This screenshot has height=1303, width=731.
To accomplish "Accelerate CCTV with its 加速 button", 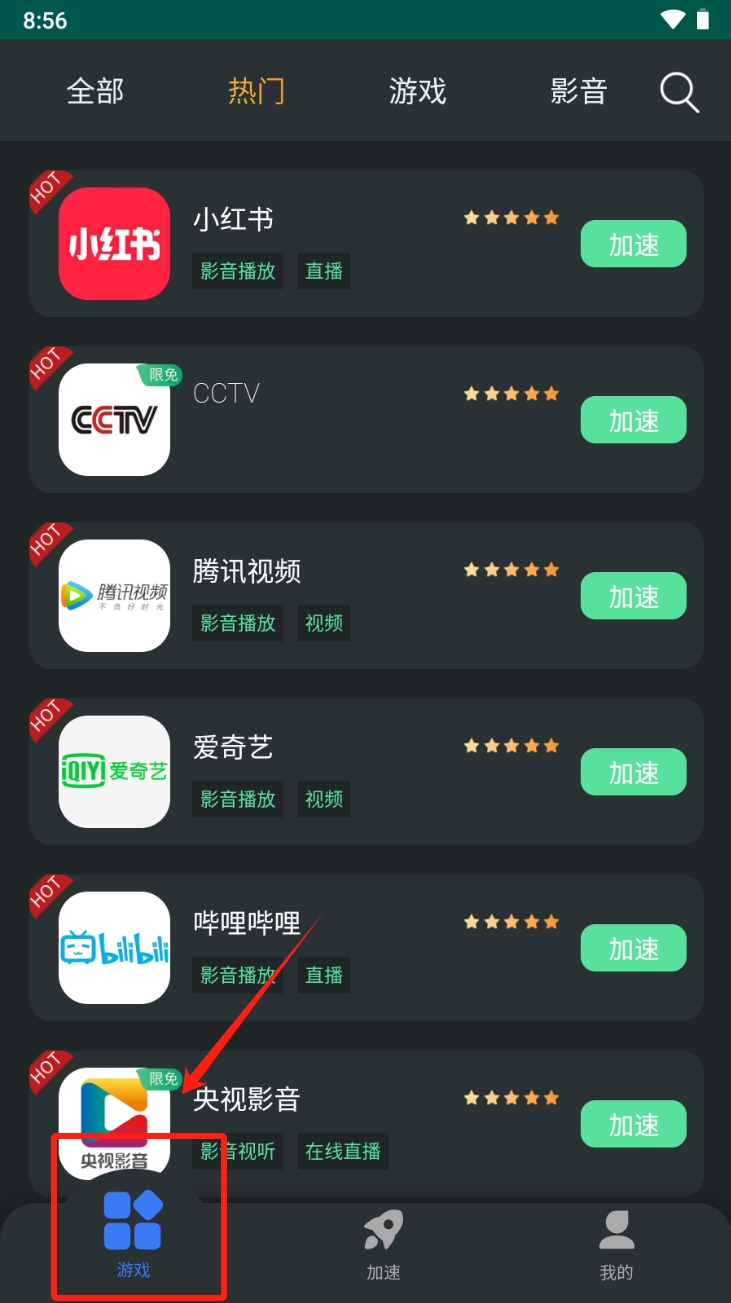I will pyautogui.click(x=633, y=420).
